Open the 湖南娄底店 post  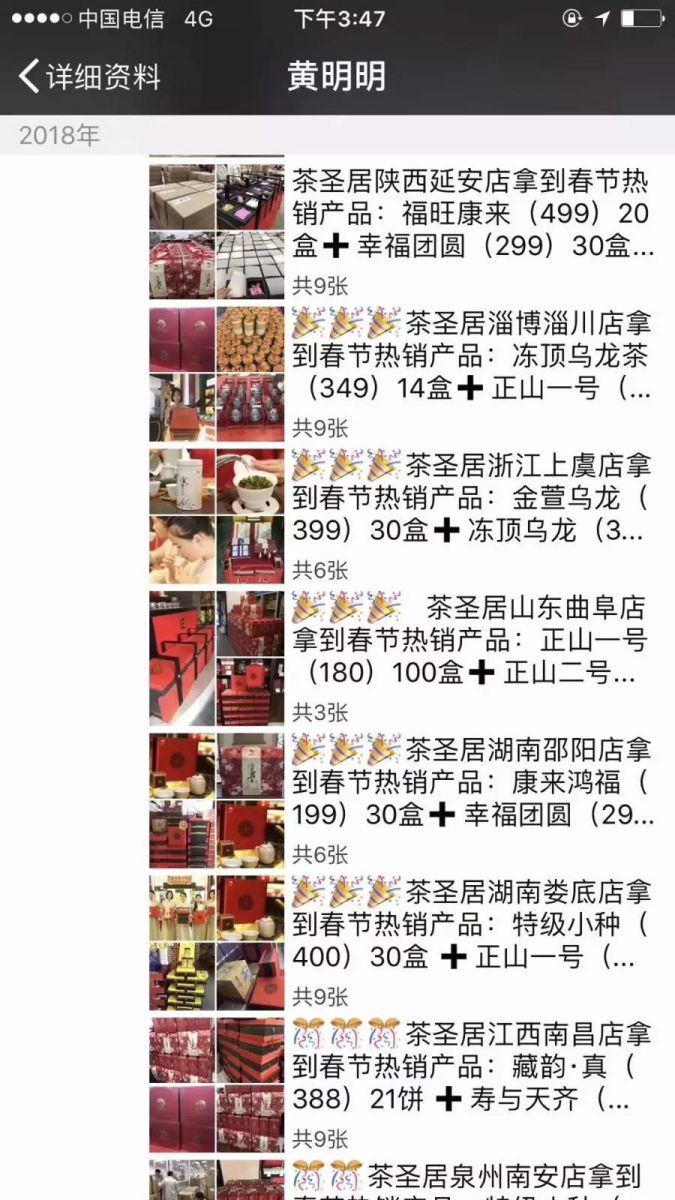pyautogui.click(x=470, y=924)
